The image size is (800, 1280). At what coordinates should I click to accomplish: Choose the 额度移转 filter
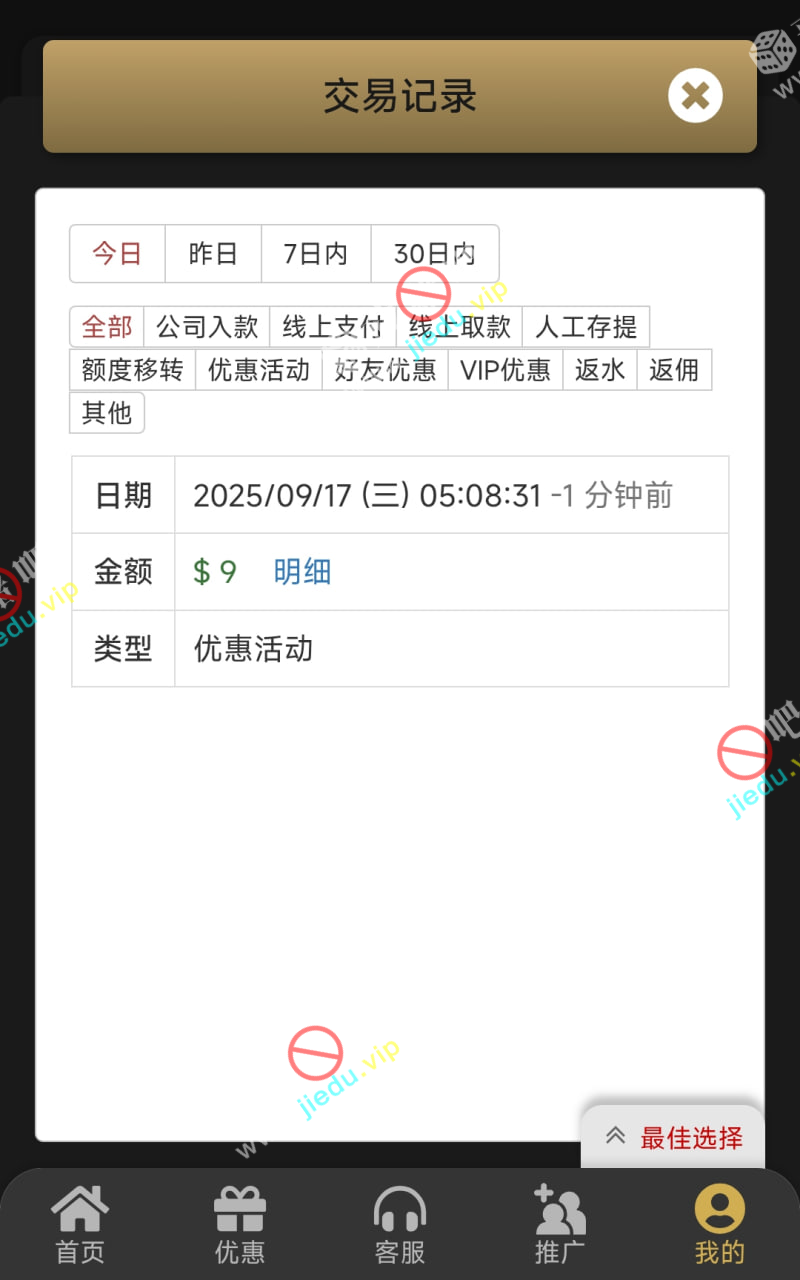132,370
